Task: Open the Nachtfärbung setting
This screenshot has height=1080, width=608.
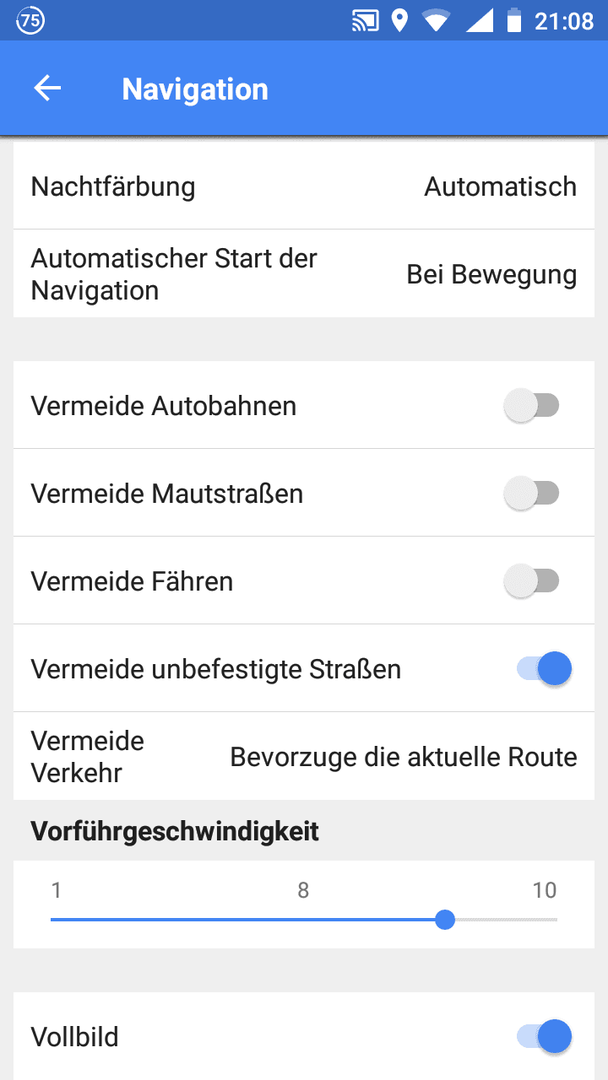Action: (304, 187)
